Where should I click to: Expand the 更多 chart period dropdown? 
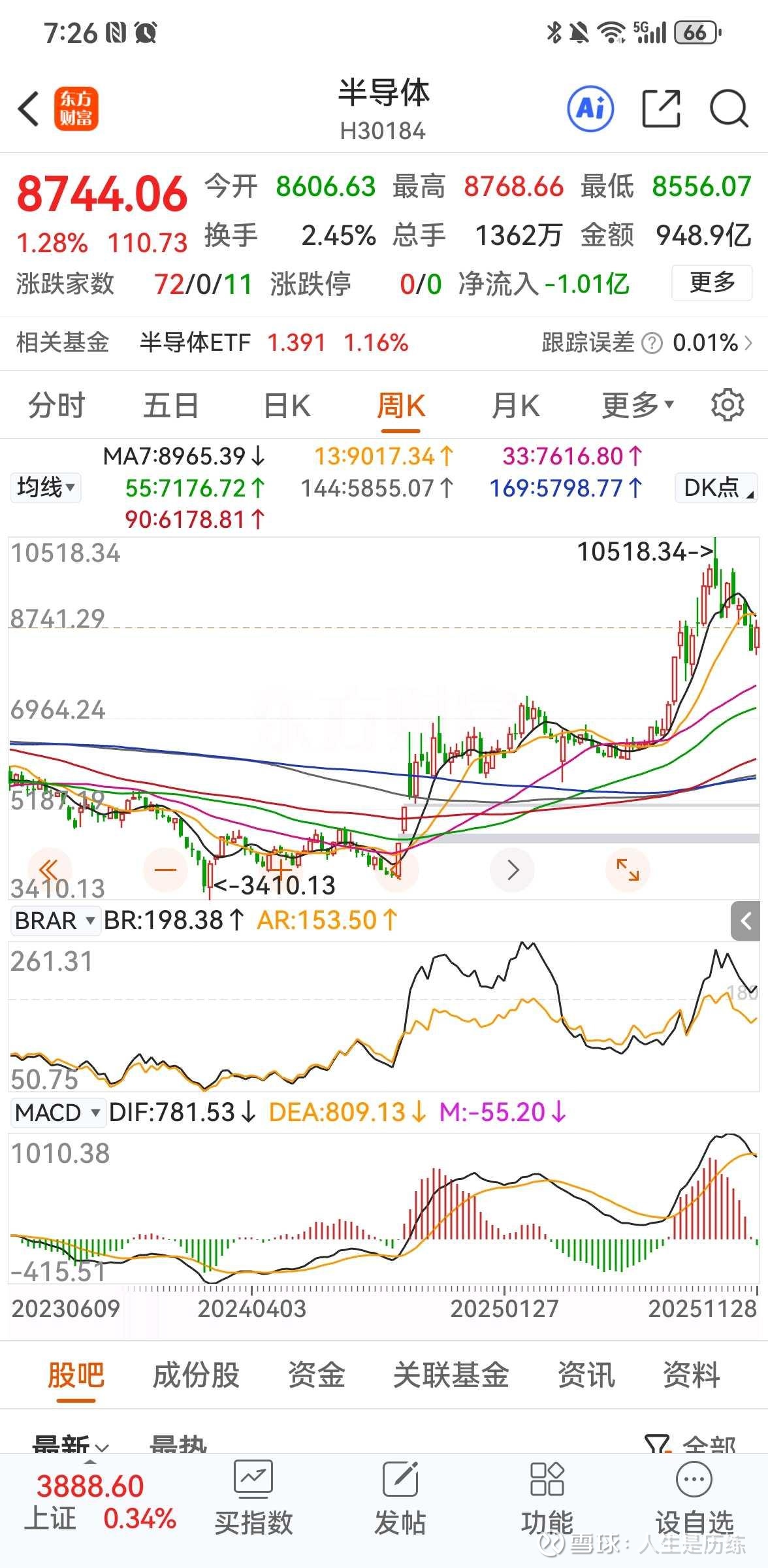coord(637,406)
